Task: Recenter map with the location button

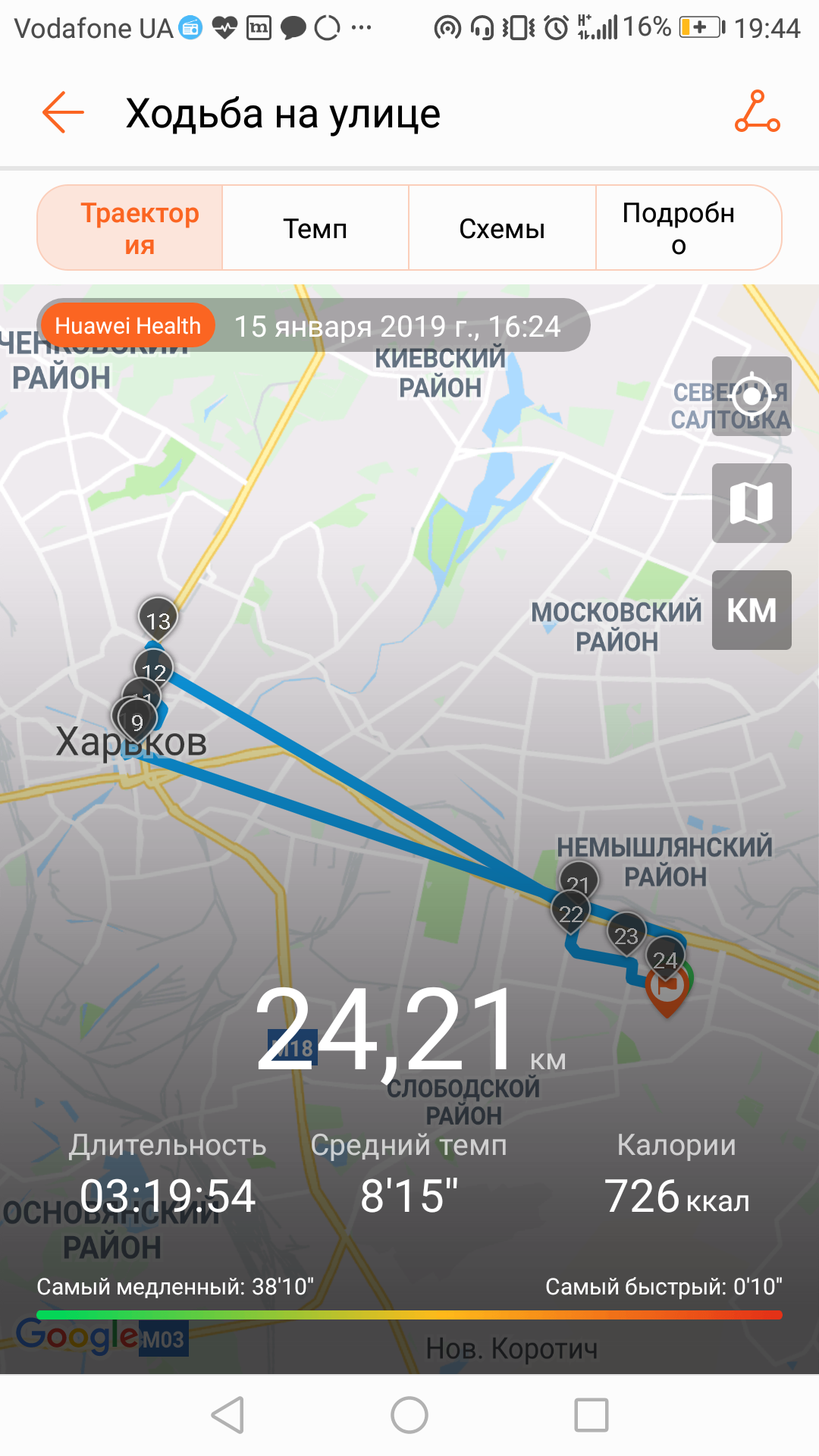Action: pyautogui.click(x=752, y=396)
